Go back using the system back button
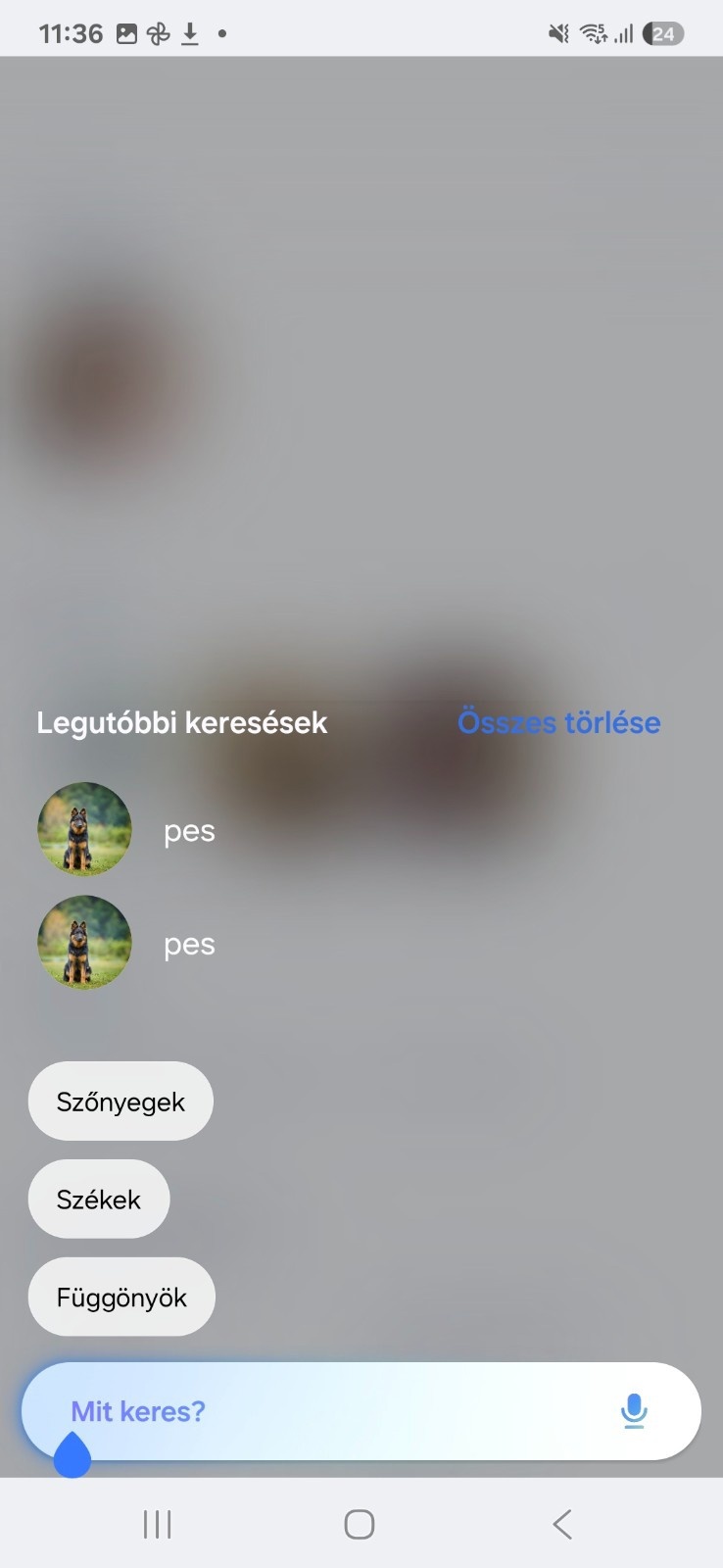This screenshot has height=1568, width=723. (x=561, y=1524)
